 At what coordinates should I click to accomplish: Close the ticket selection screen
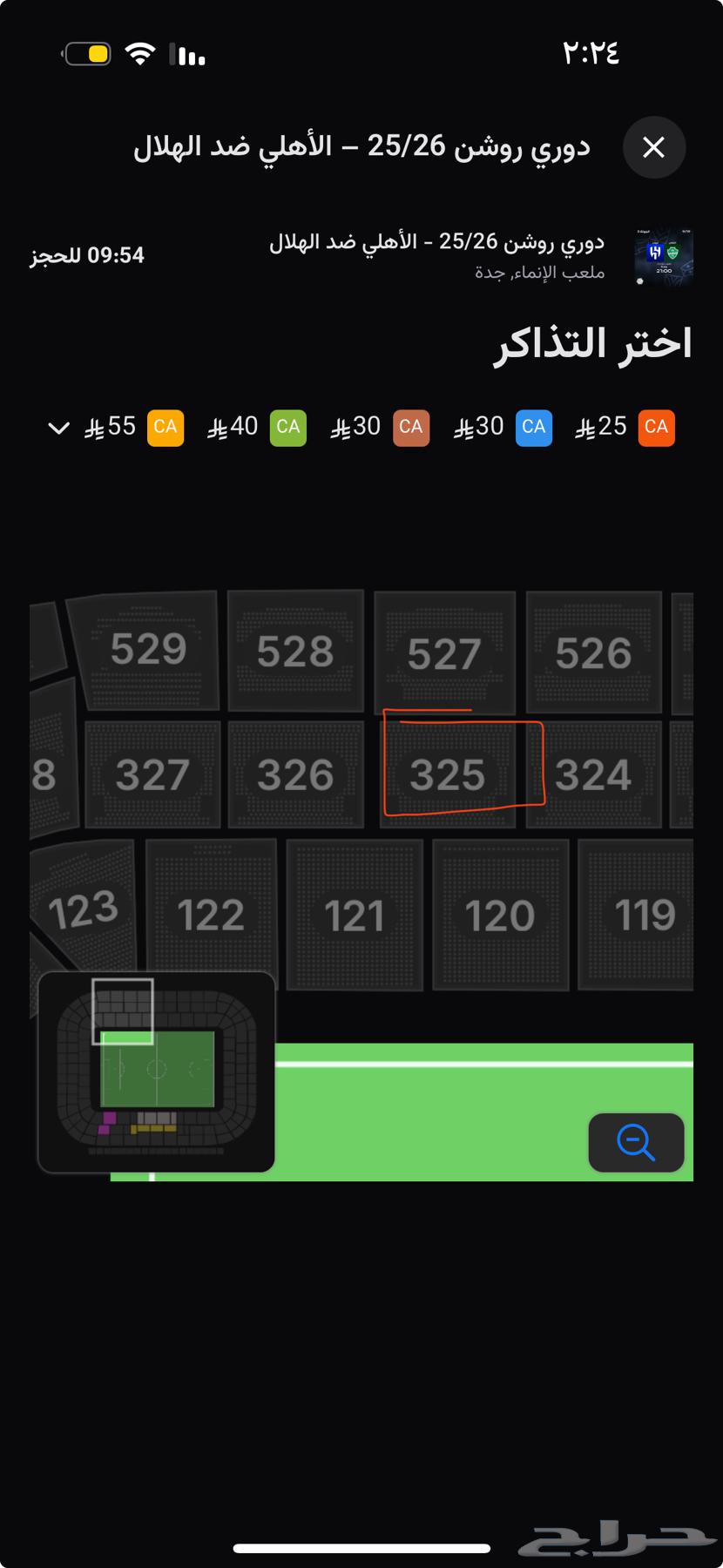(653, 147)
